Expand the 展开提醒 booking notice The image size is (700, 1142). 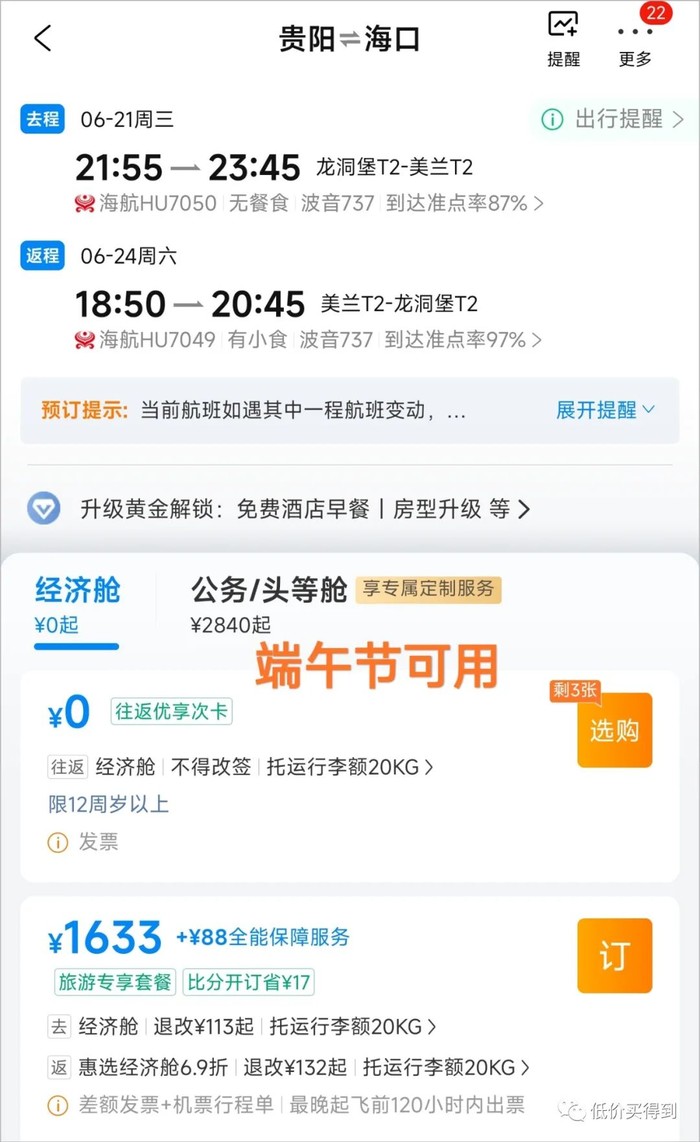(605, 410)
